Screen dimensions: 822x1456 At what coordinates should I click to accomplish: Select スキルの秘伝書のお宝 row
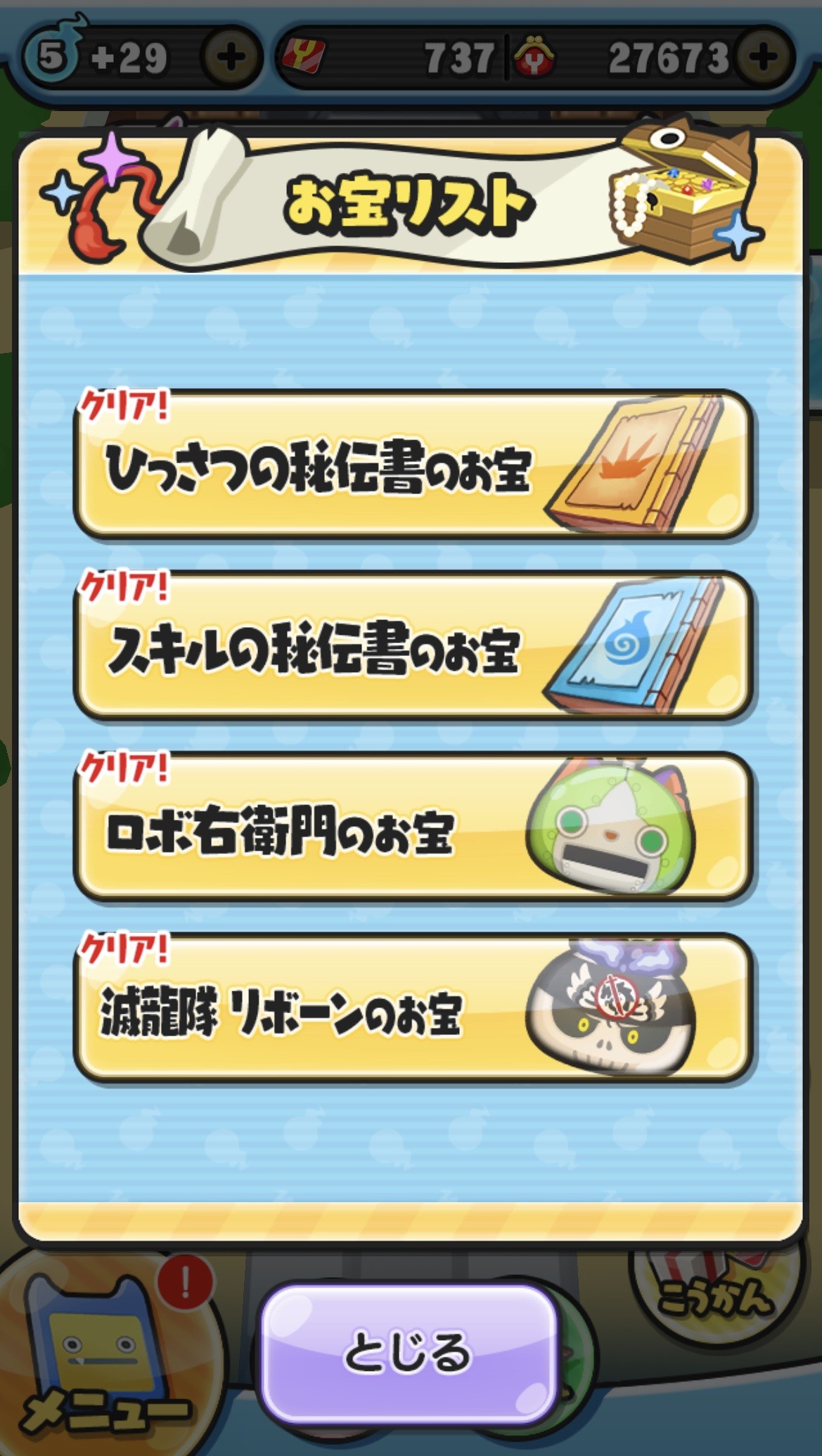pos(413,646)
